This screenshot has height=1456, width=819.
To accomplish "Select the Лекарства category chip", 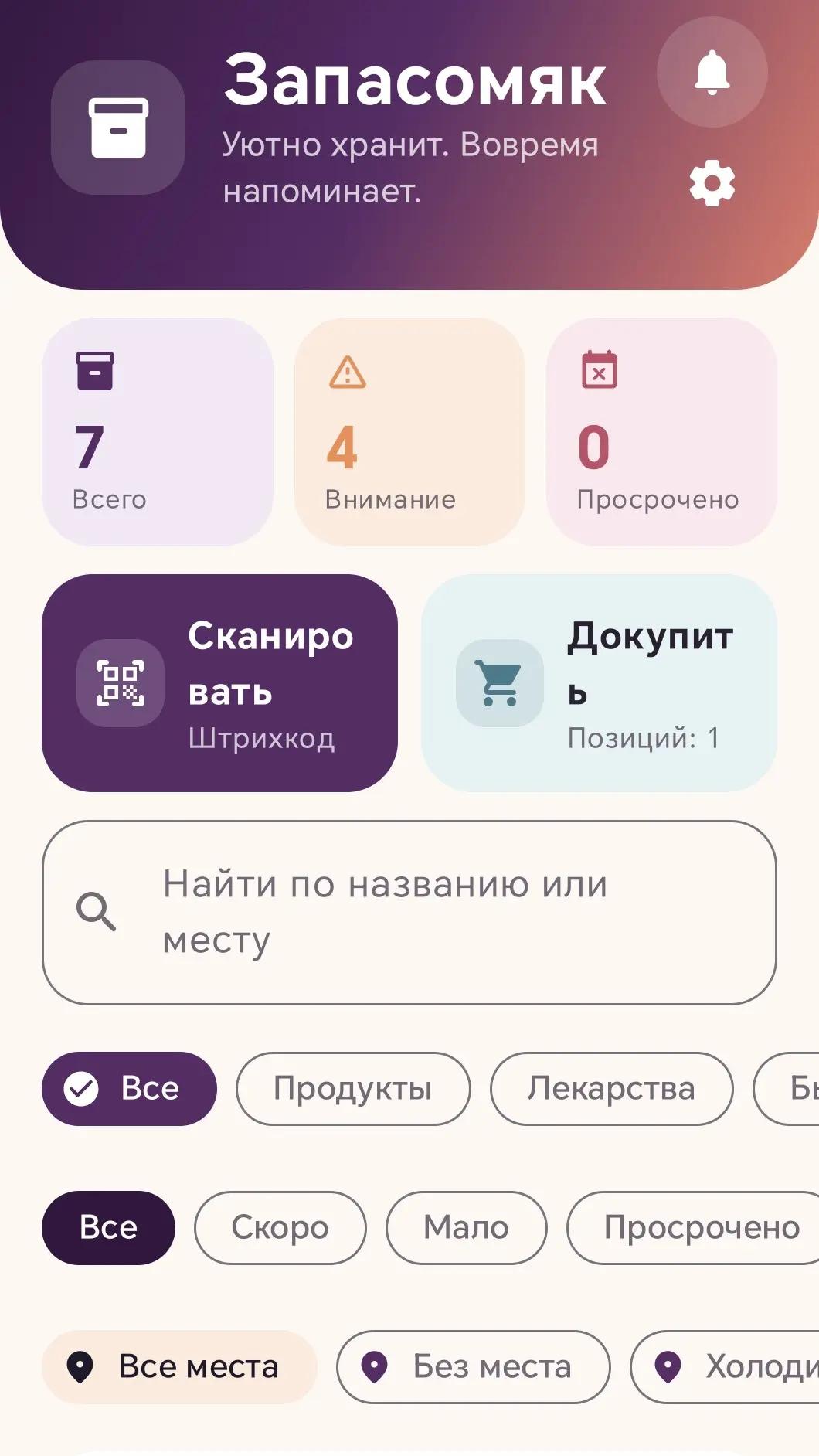I will [611, 1089].
